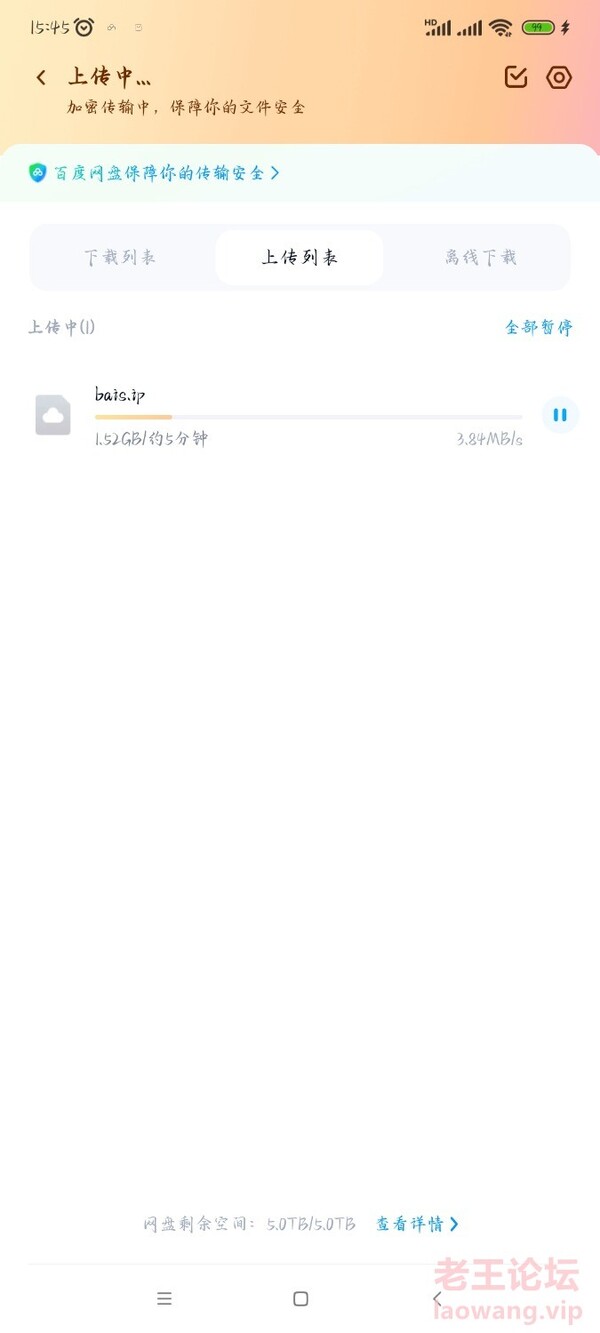Open recent apps from navigation bar
The width and height of the screenshot is (600, 1333).
click(x=165, y=1298)
